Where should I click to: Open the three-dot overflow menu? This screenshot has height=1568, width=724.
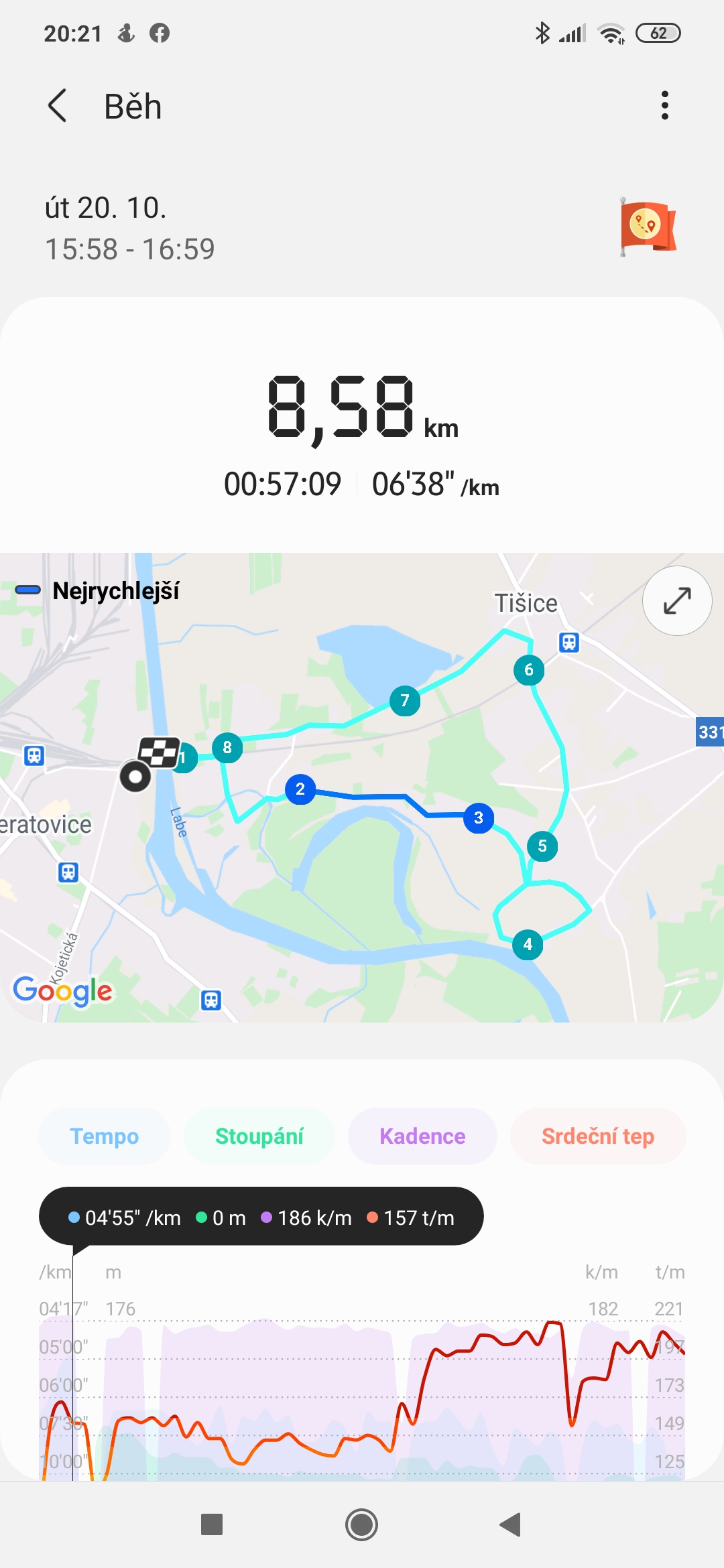click(x=664, y=106)
